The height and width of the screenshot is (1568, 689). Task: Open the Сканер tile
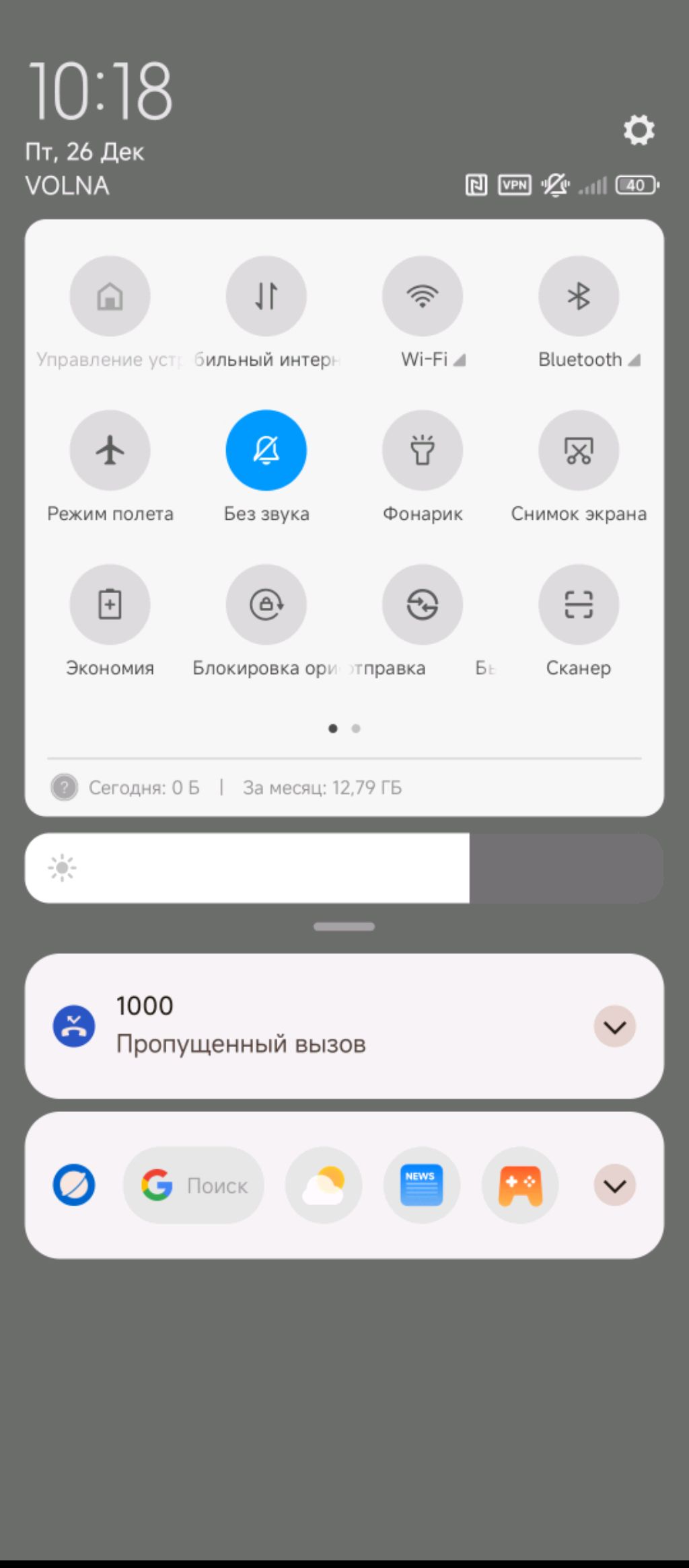pos(578,604)
